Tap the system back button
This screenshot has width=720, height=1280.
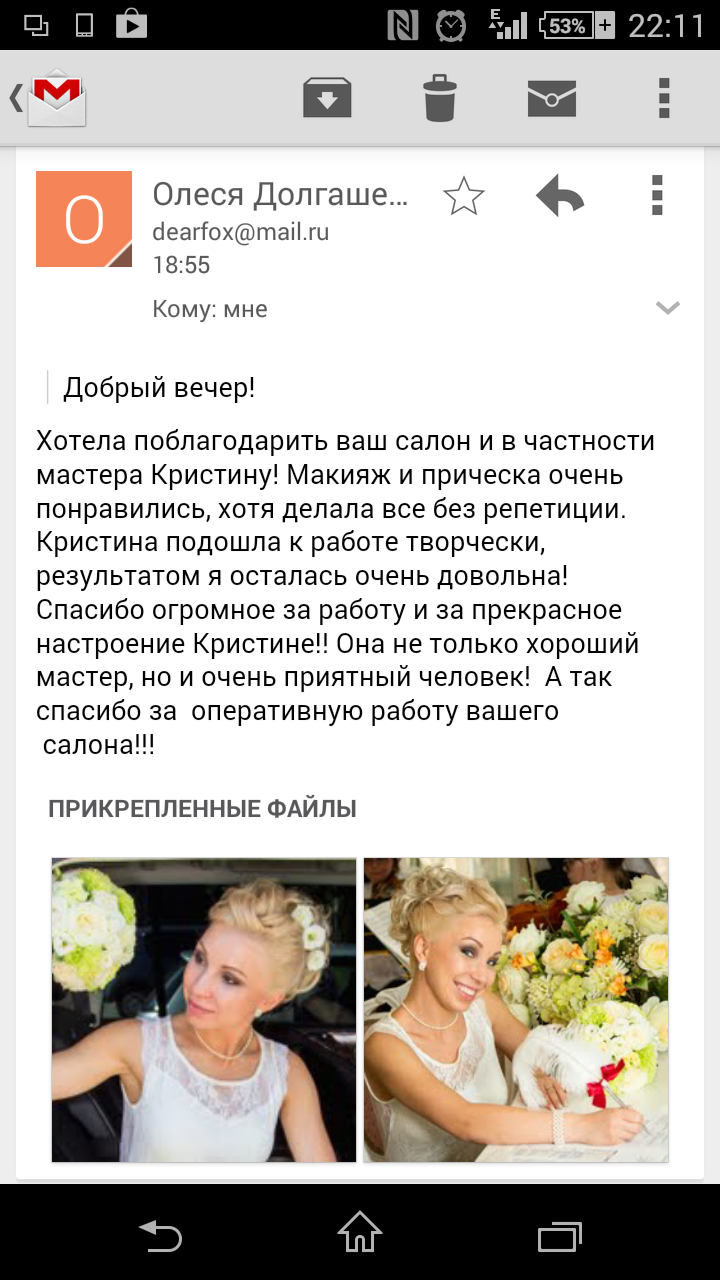[x=160, y=1235]
